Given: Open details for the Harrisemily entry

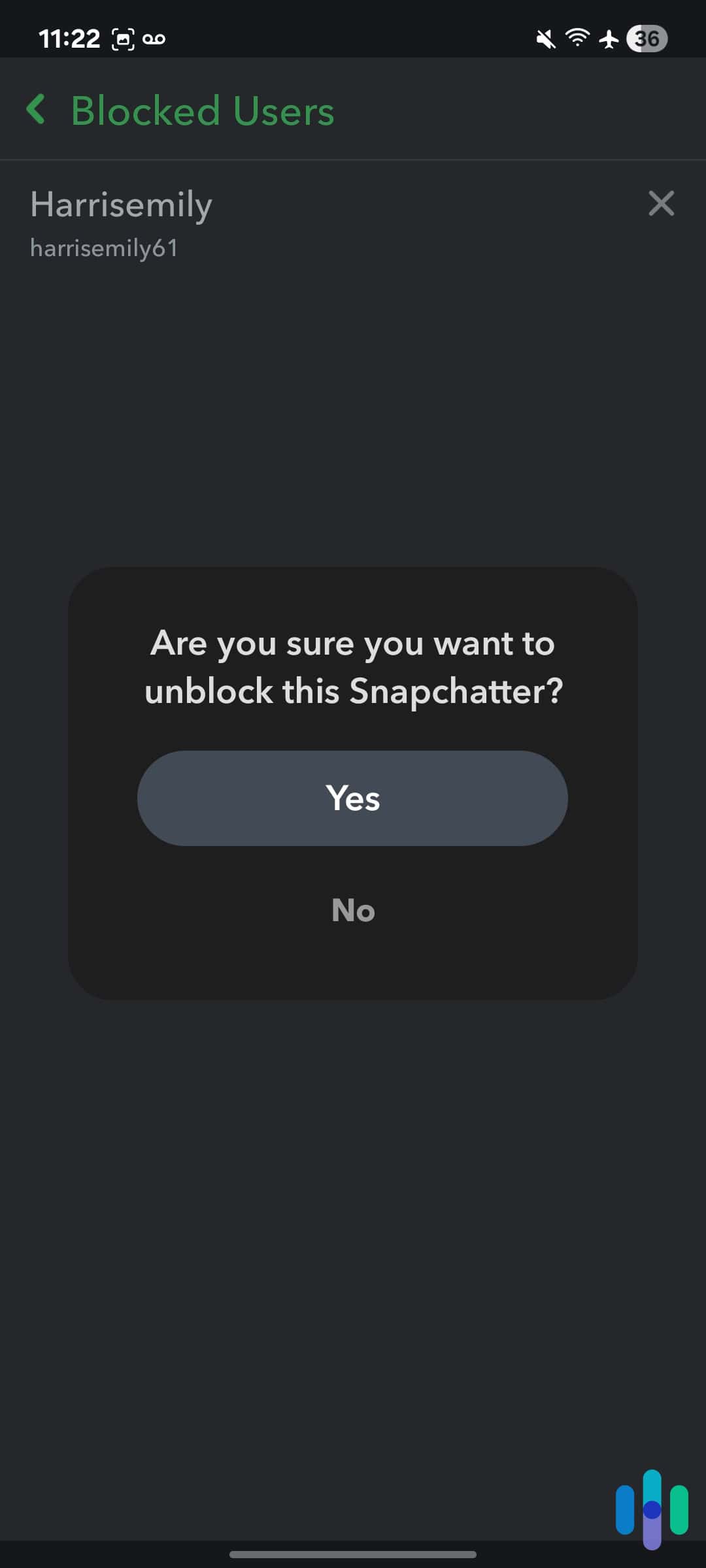Looking at the screenshot, I should pyautogui.click(x=121, y=204).
